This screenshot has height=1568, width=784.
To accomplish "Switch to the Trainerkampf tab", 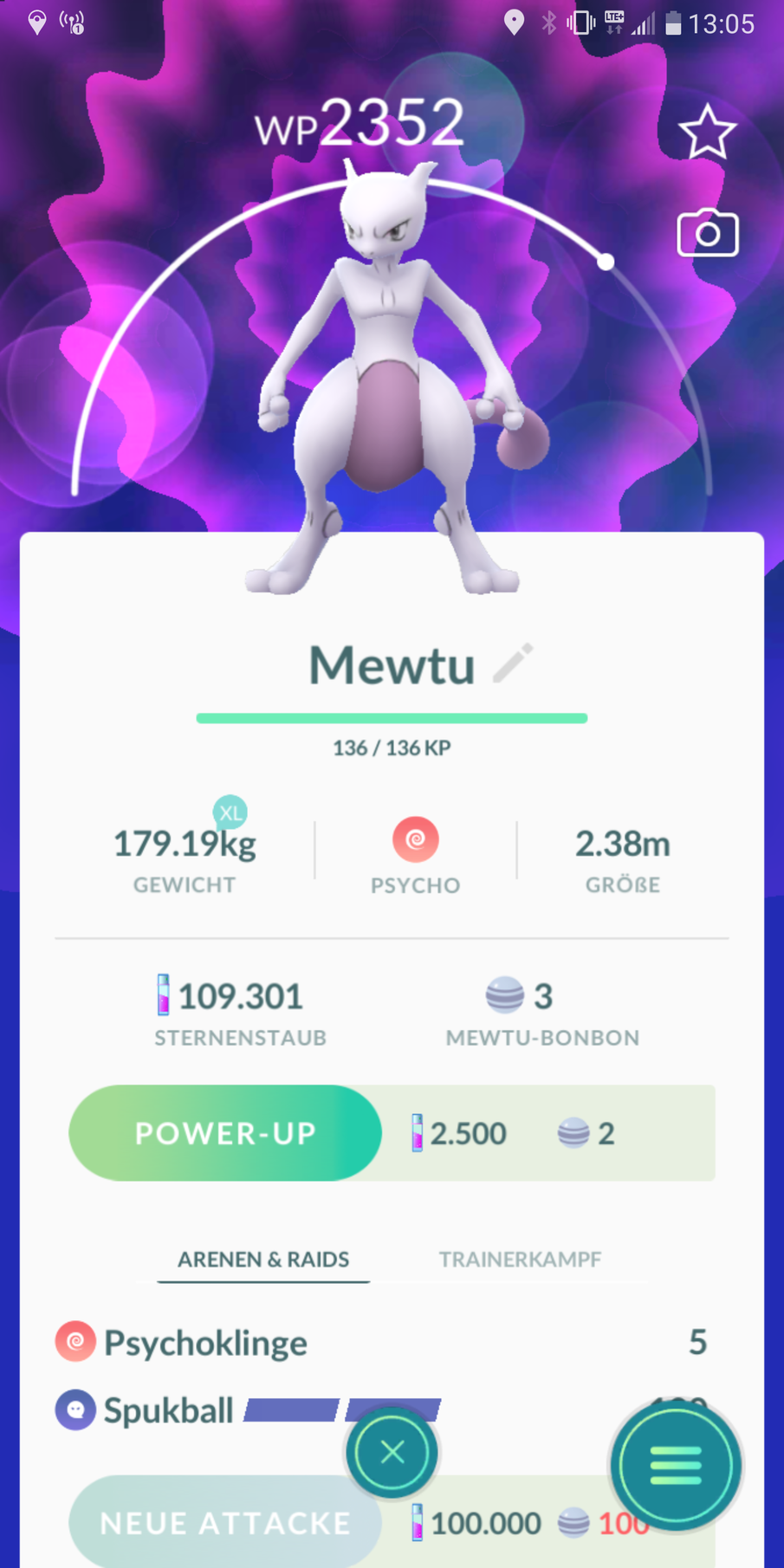I will (520, 1259).
